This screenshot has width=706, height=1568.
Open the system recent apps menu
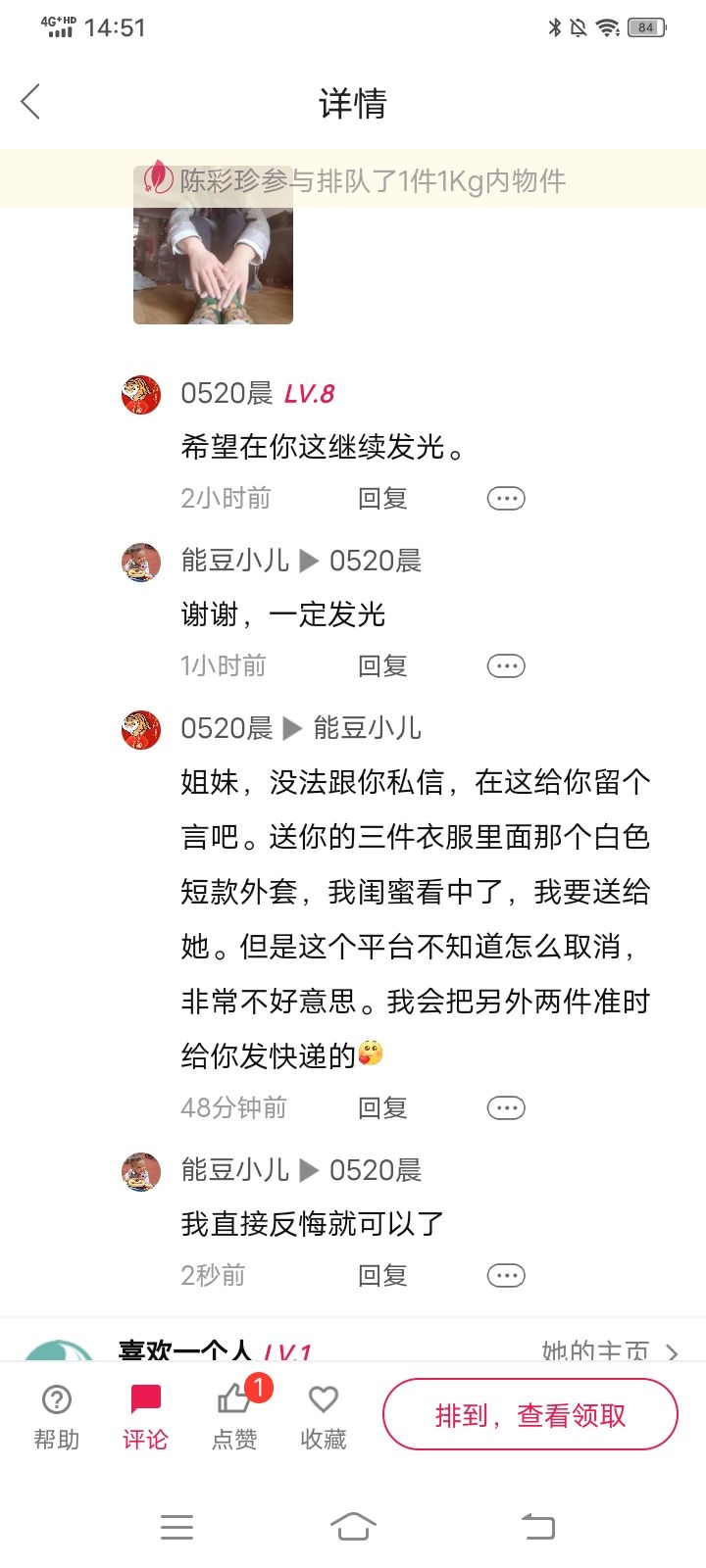(176, 1527)
